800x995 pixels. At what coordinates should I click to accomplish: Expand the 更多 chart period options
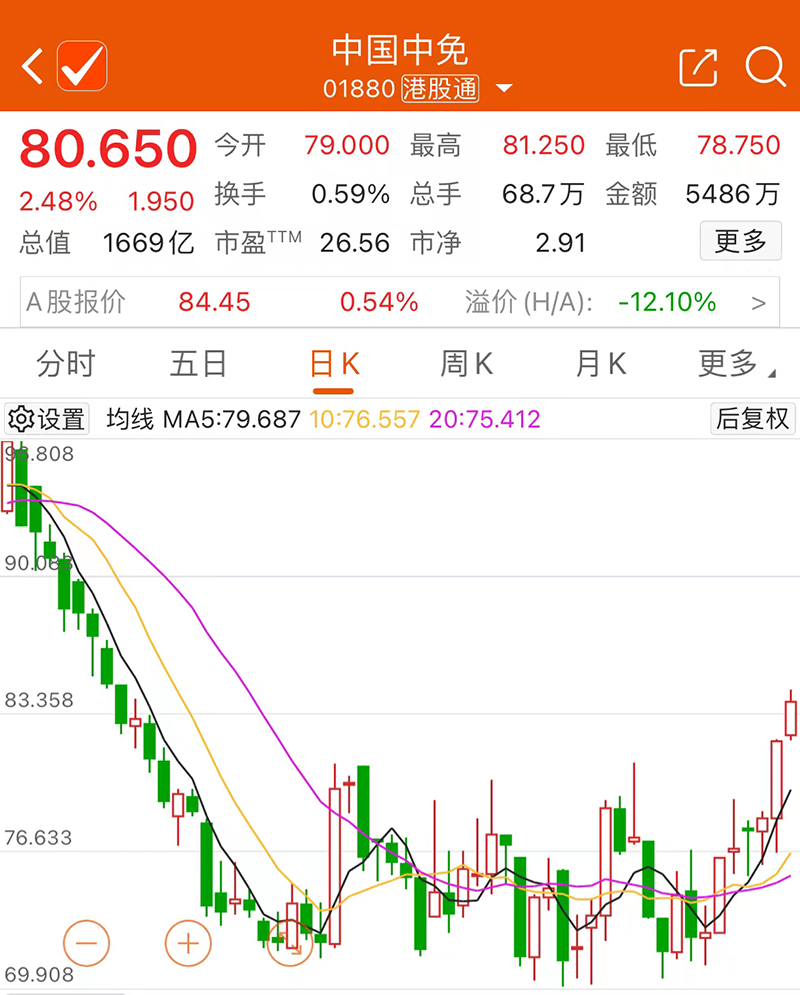(x=735, y=364)
